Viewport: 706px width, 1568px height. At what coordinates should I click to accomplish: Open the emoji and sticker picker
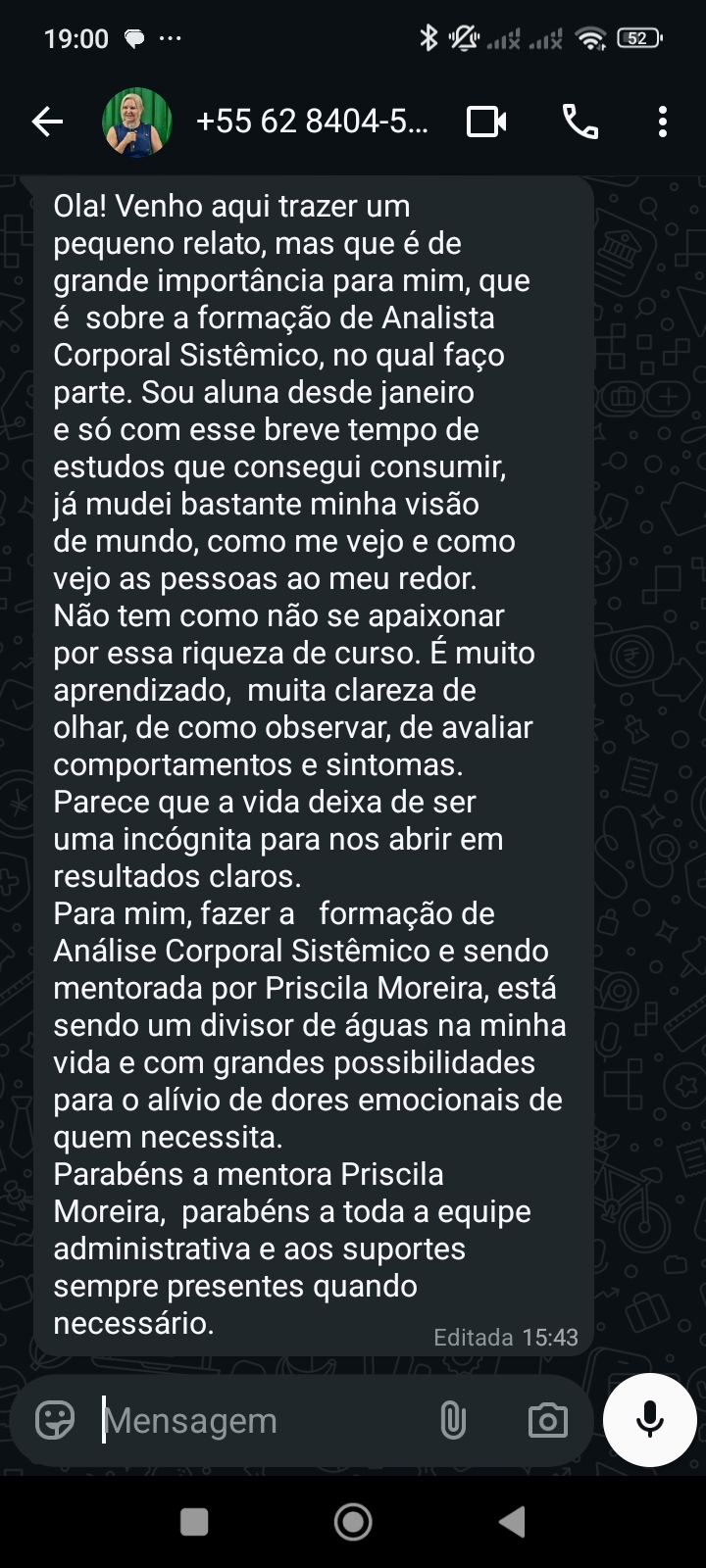pyautogui.click(x=55, y=1420)
